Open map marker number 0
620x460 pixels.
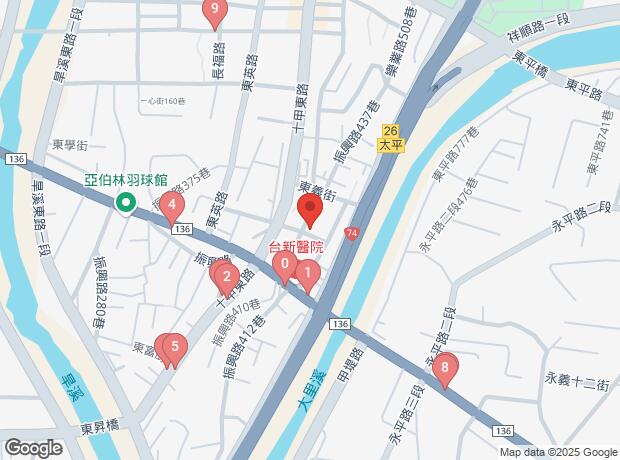point(285,266)
